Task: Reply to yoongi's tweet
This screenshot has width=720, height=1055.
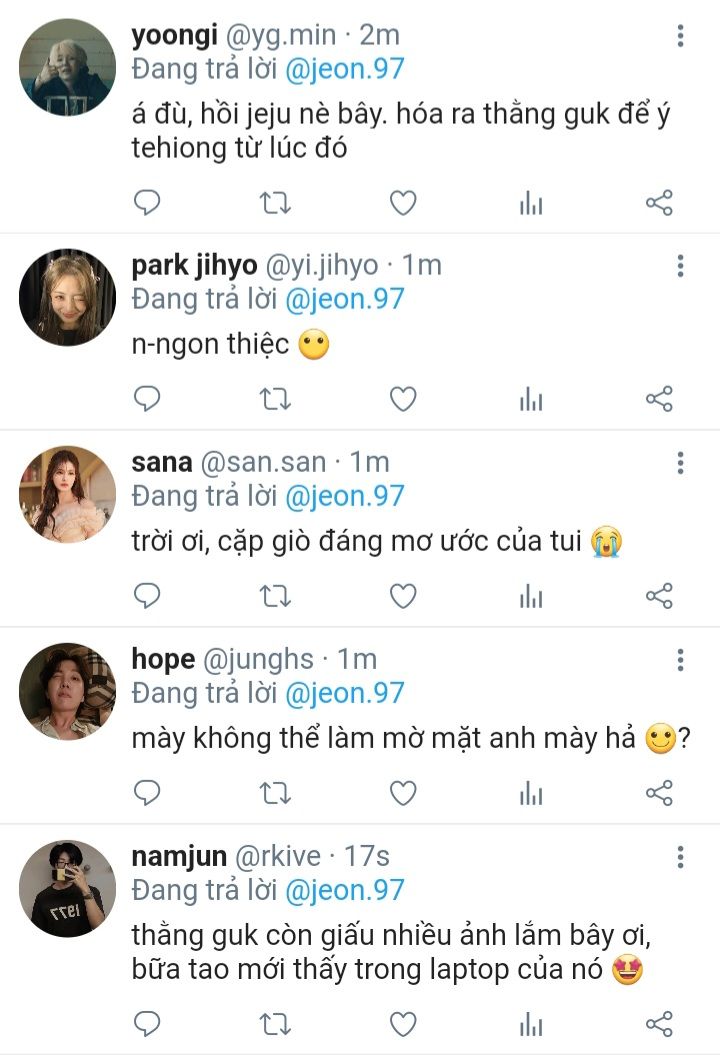Action: pyautogui.click(x=147, y=203)
